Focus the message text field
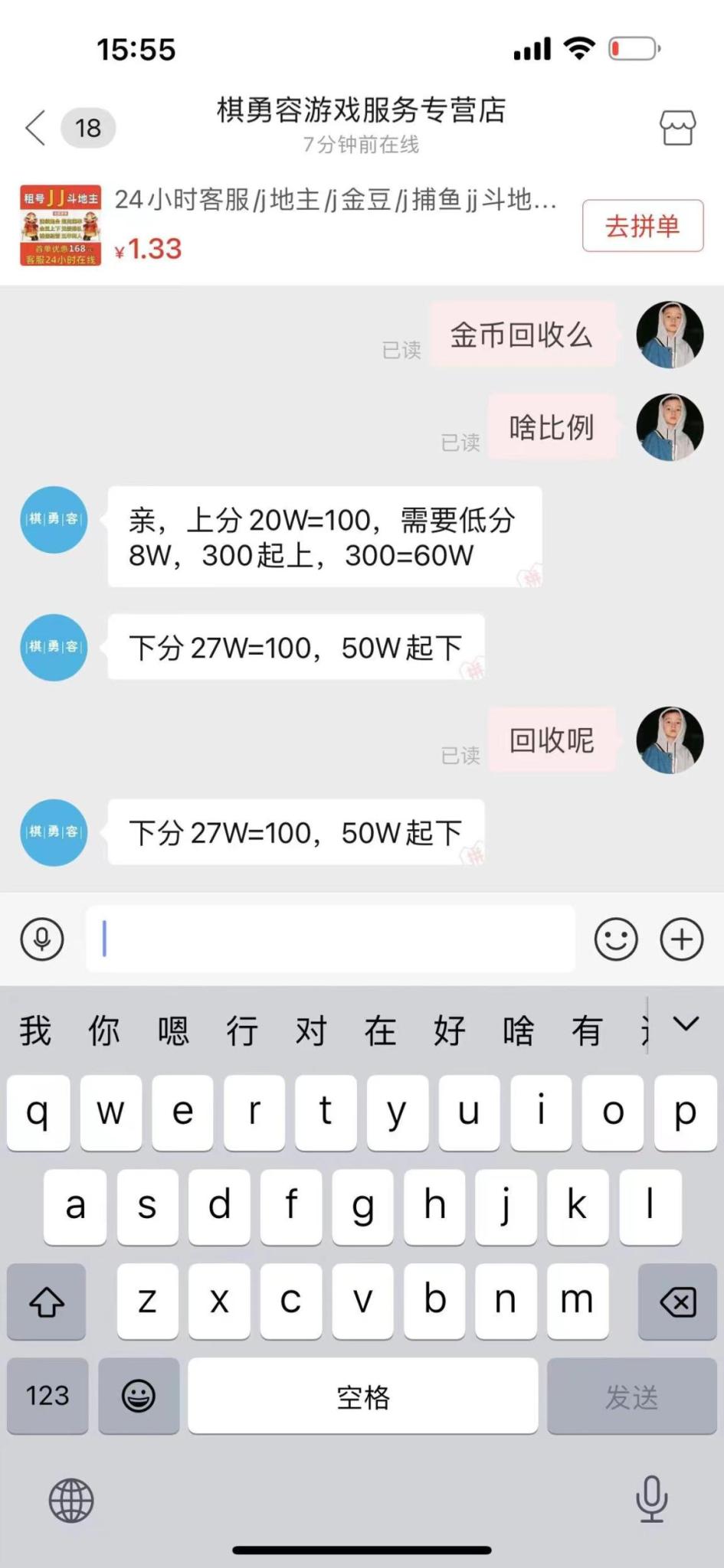This screenshot has width=724, height=1568. point(329,939)
